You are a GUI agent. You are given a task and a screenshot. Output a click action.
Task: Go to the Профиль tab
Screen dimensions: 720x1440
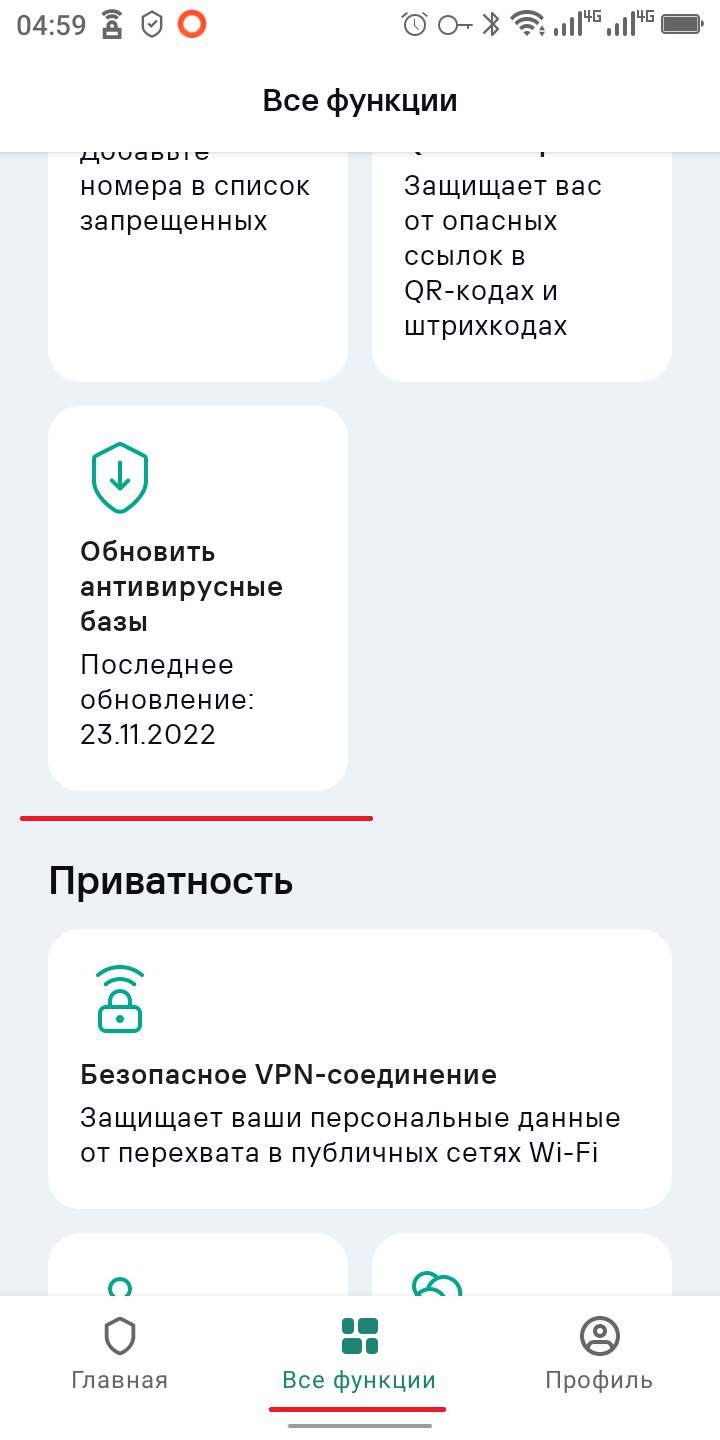[x=599, y=1355]
